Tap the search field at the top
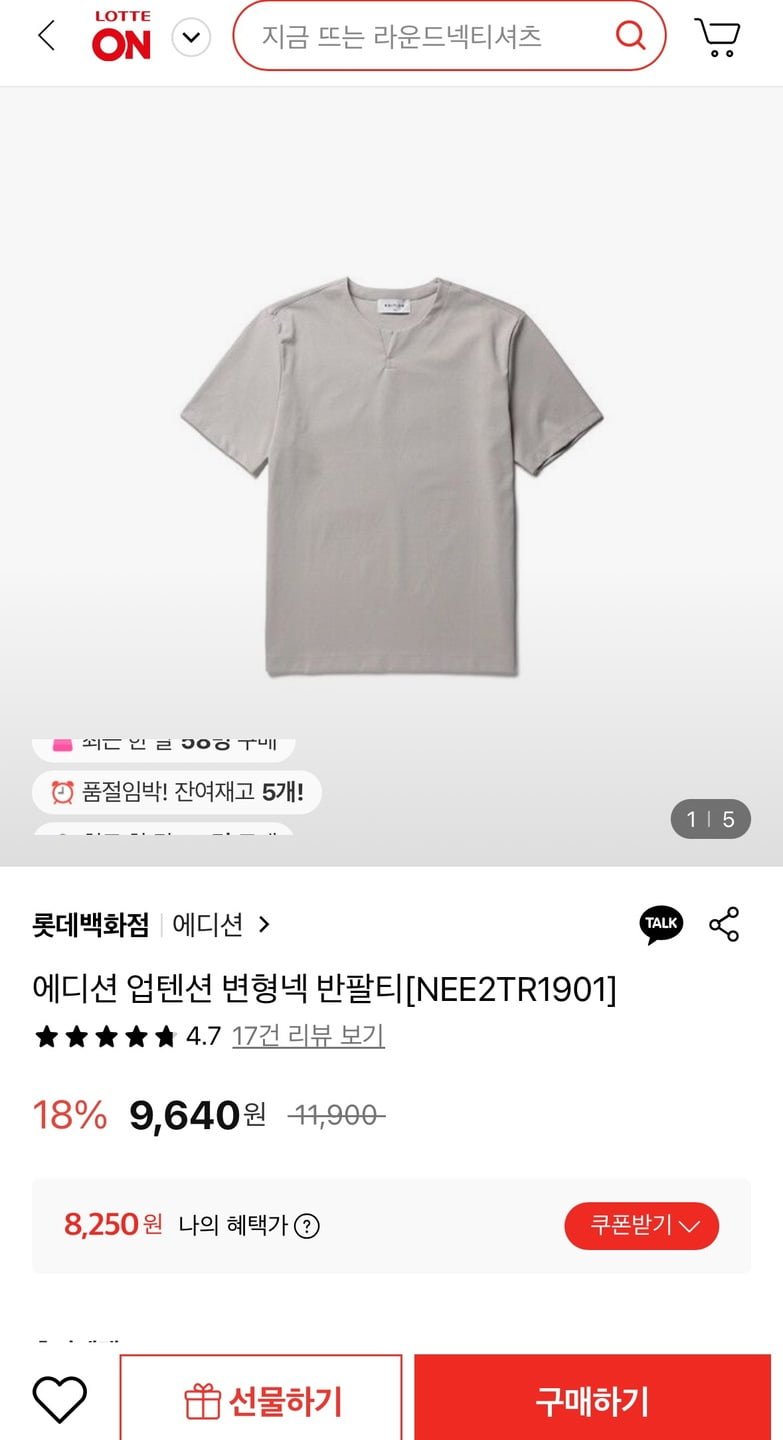Image resolution: width=783 pixels, height=1440 pixels. click(420, 37)
